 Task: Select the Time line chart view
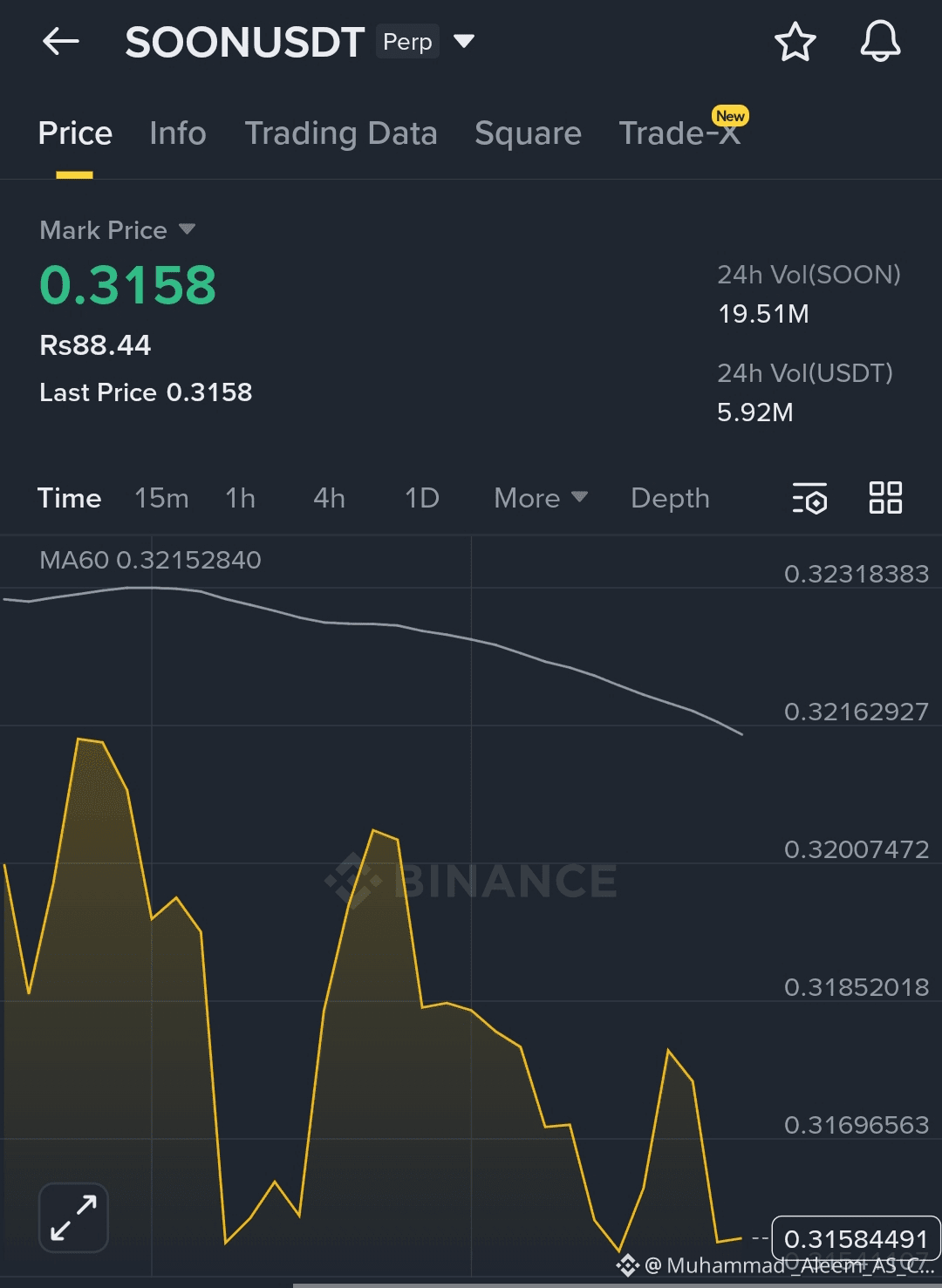click(x=69, y=498)
